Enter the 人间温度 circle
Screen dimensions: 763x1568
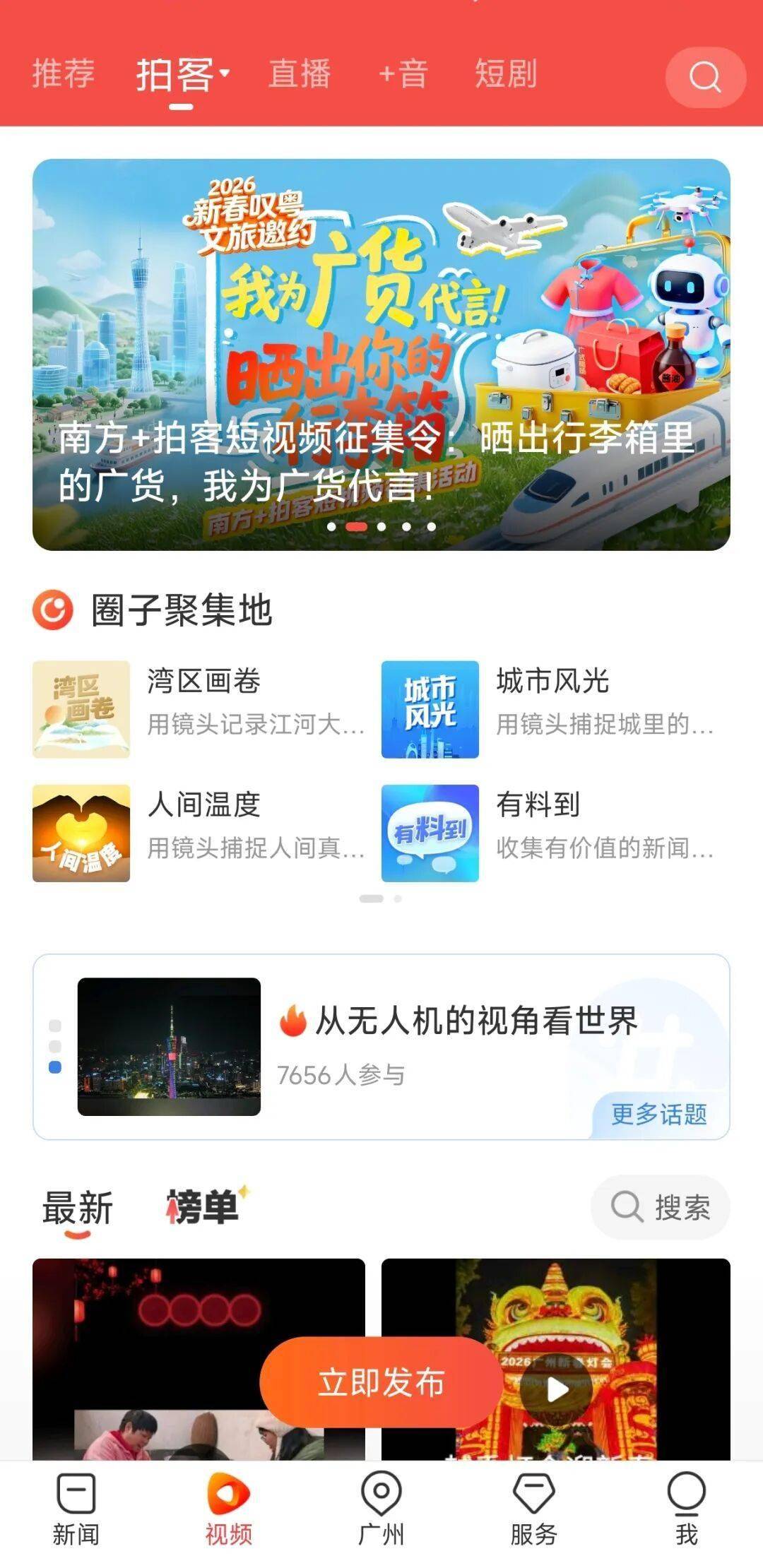tap(198, 833)
